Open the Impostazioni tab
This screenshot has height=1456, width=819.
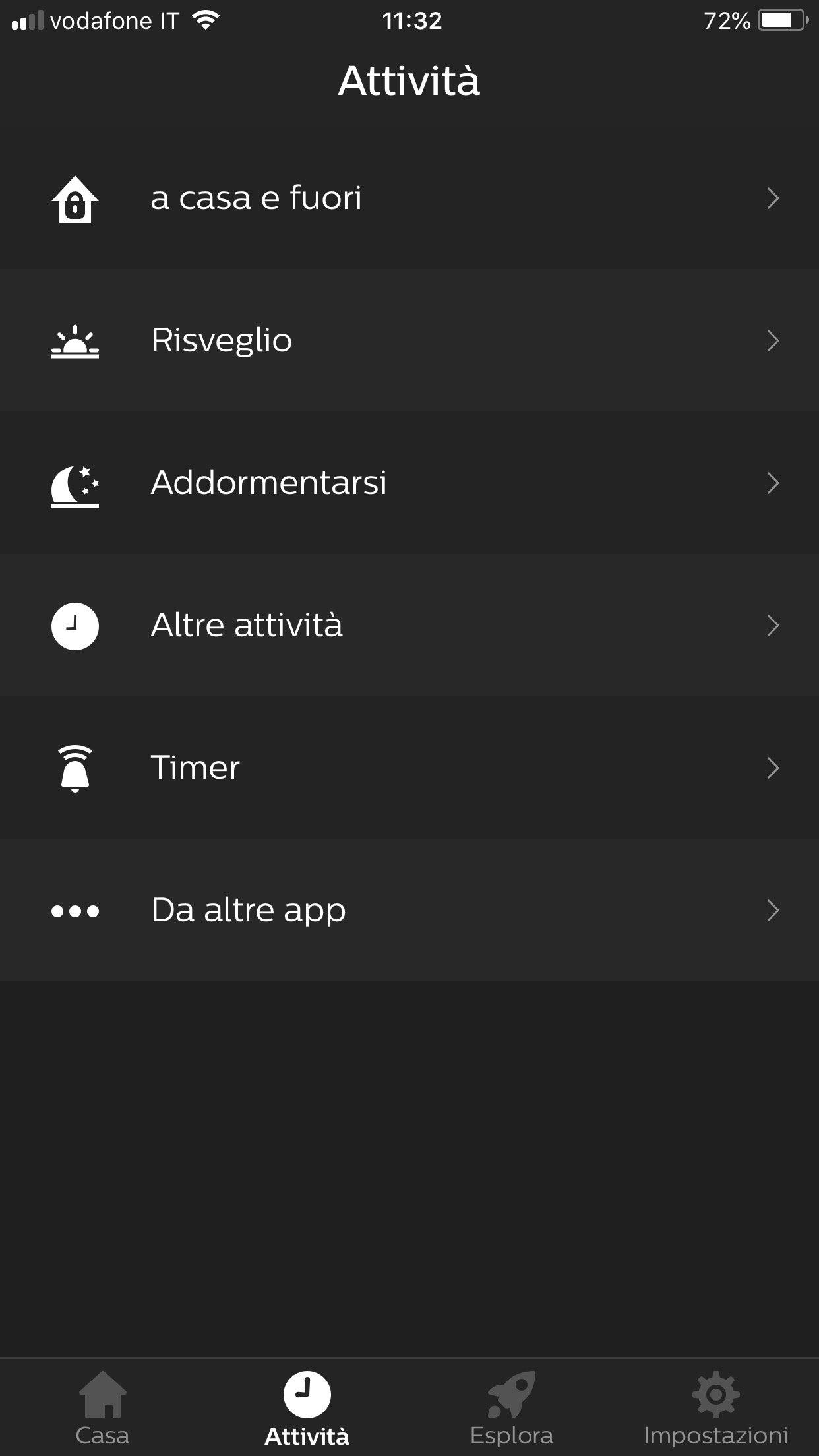coord(716,1408)
